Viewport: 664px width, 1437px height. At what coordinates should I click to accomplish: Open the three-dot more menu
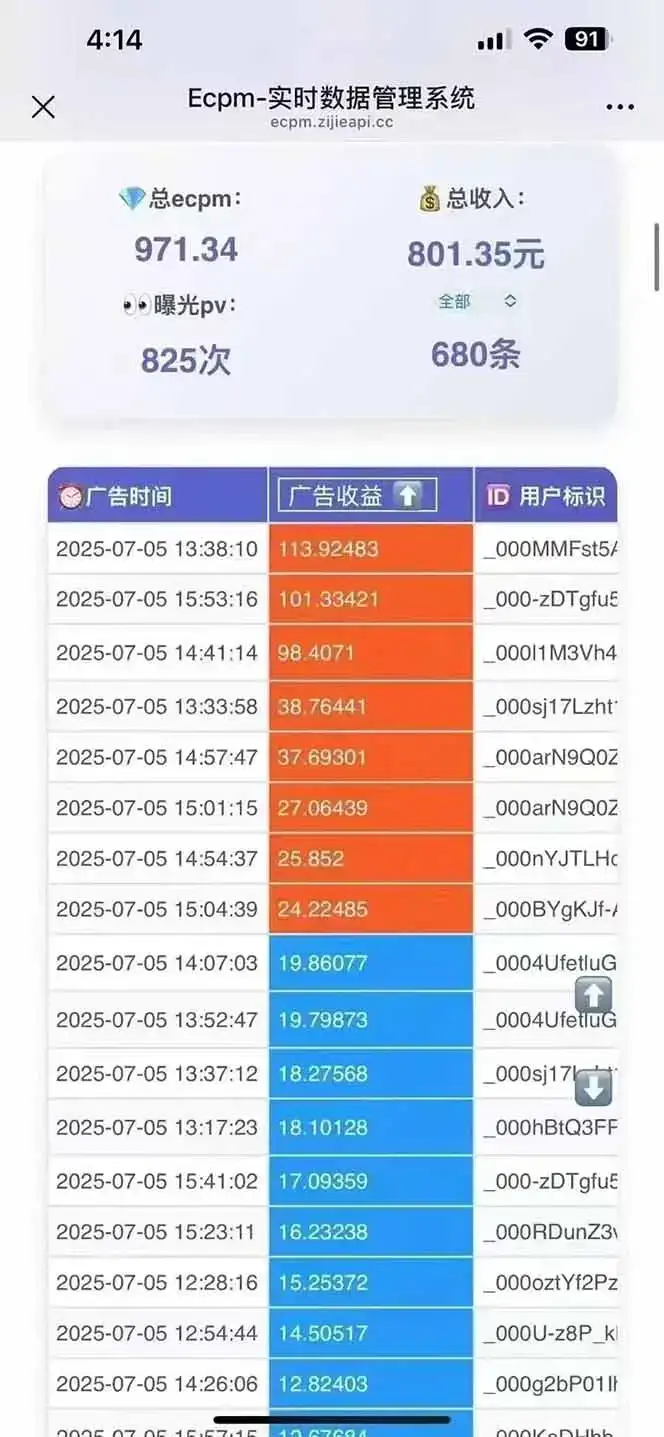620,107
